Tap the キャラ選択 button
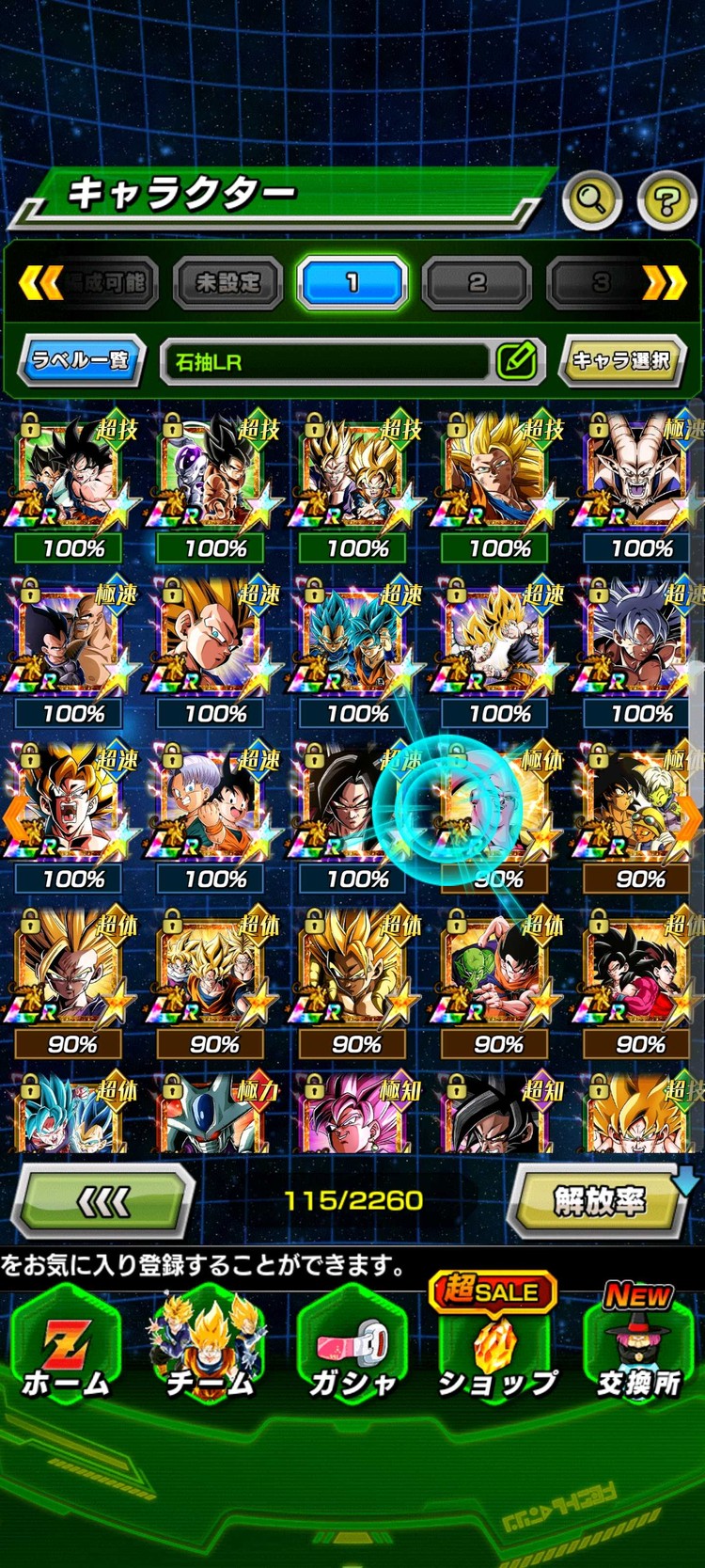Image resolution: width=705 pixels, height=1568 pixels. tap(621, 360)
